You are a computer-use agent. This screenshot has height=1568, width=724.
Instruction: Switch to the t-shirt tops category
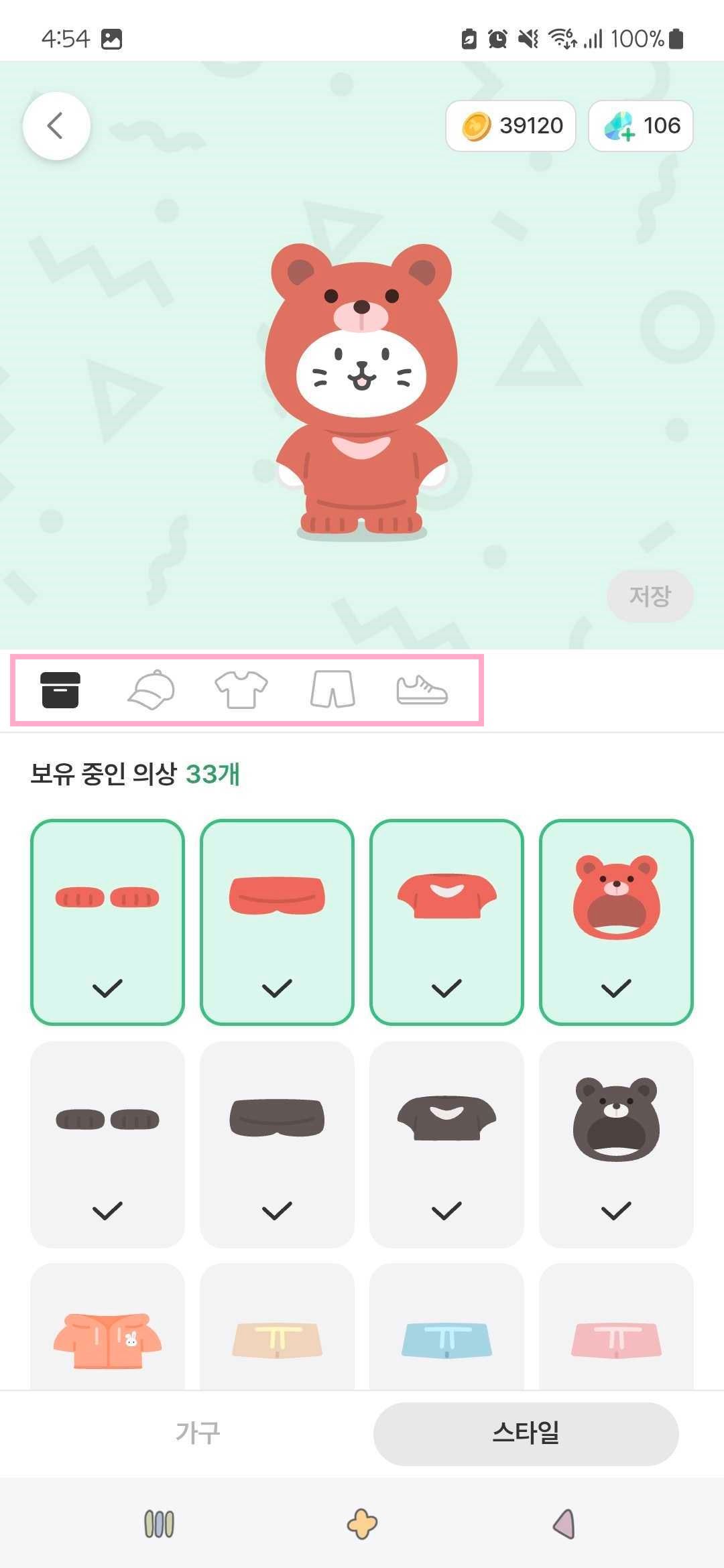point(241,690)
